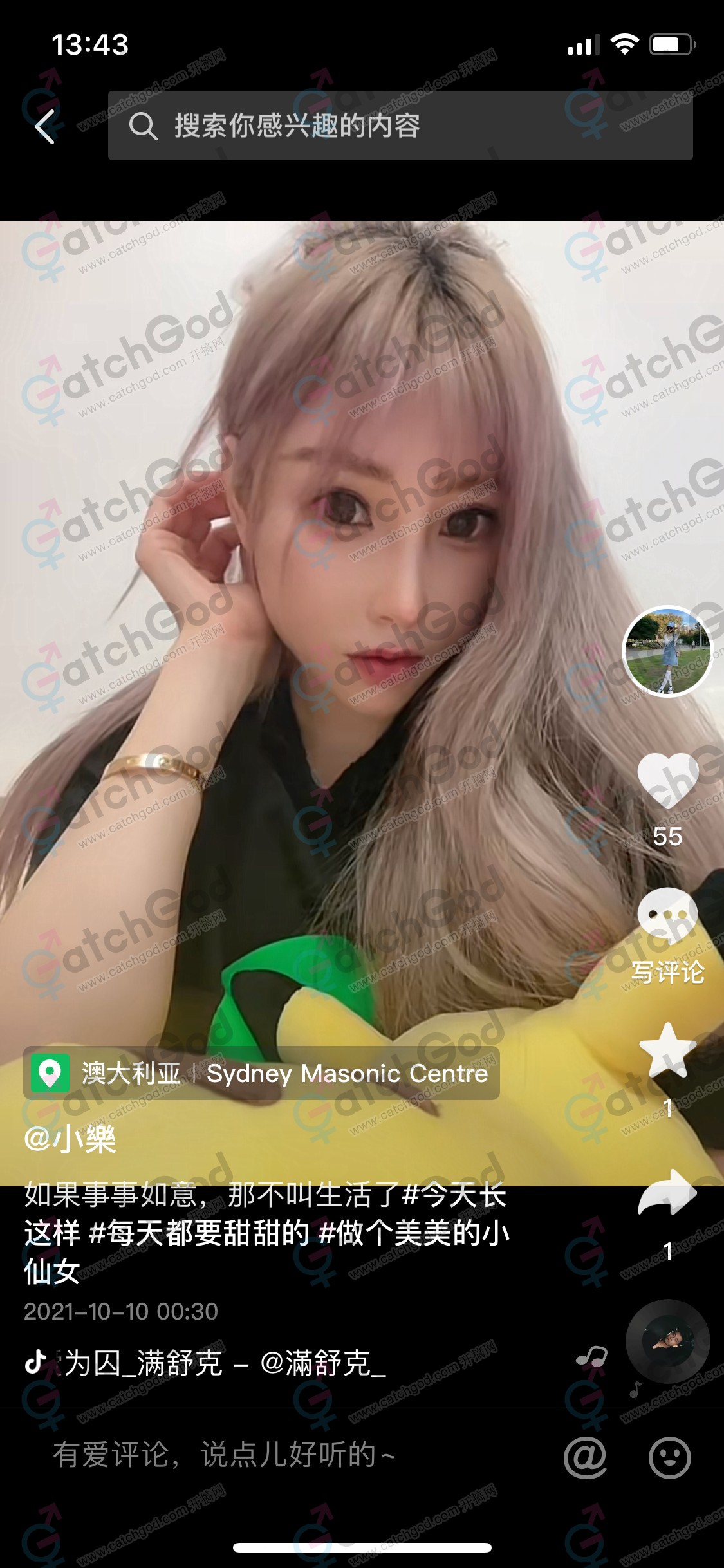The image size is (724, 1568).
Task: Go back with the left arrow
Action: click(45, 126)
